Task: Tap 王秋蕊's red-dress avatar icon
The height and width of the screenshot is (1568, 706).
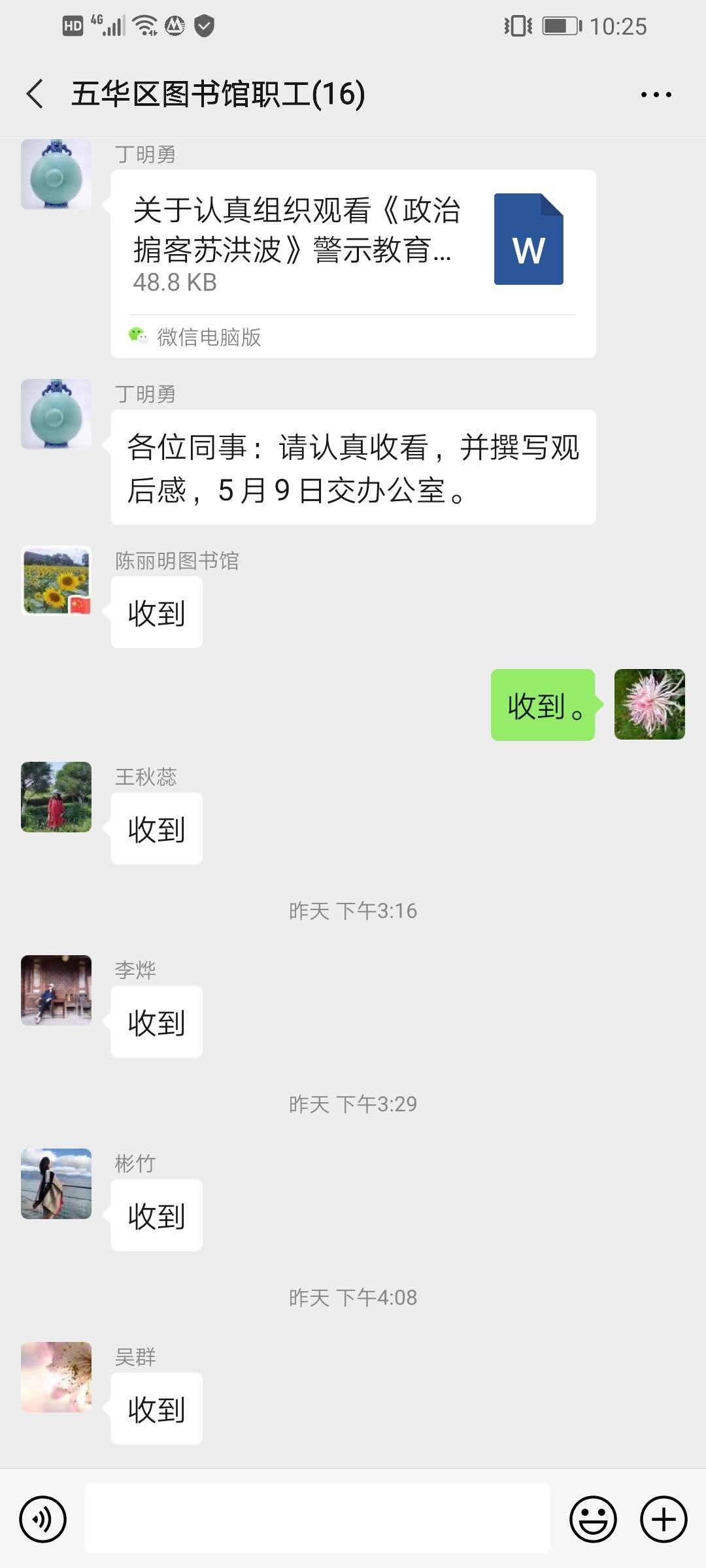Action: coord(56,798)
